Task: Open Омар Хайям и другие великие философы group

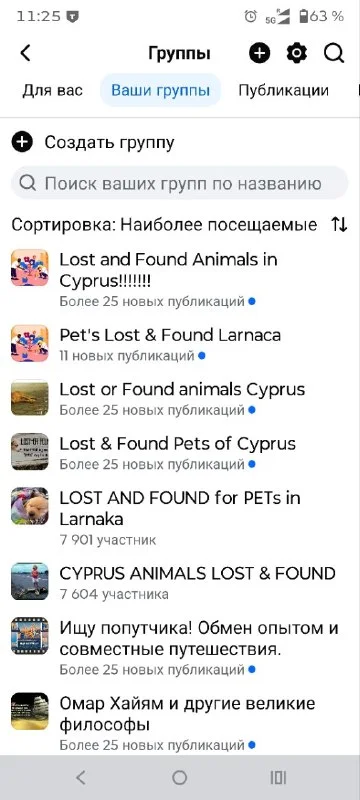Action: [x=179, y=722]
